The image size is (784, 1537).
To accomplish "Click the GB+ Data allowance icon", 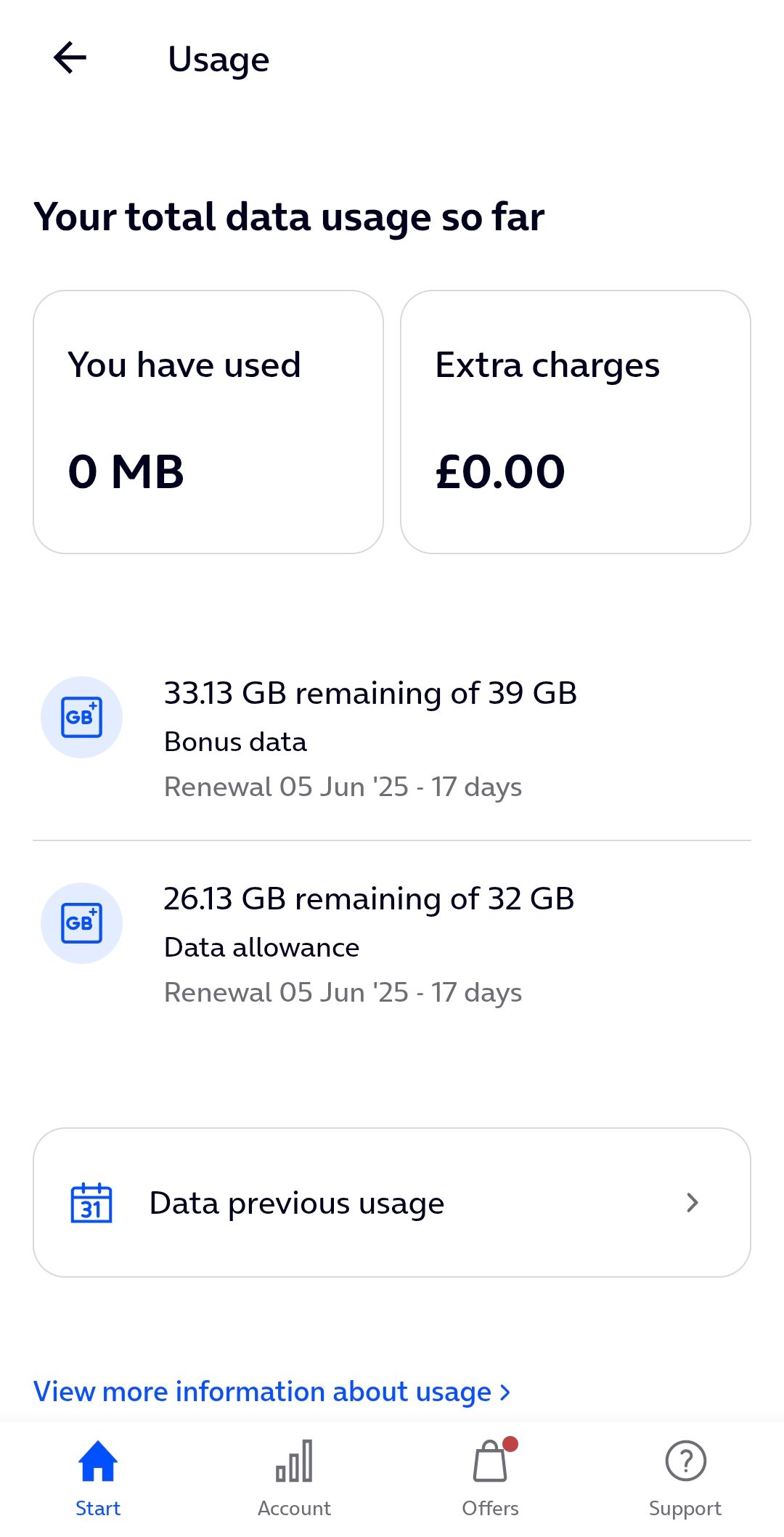I will pyautogui.click(x=81, y=923).
